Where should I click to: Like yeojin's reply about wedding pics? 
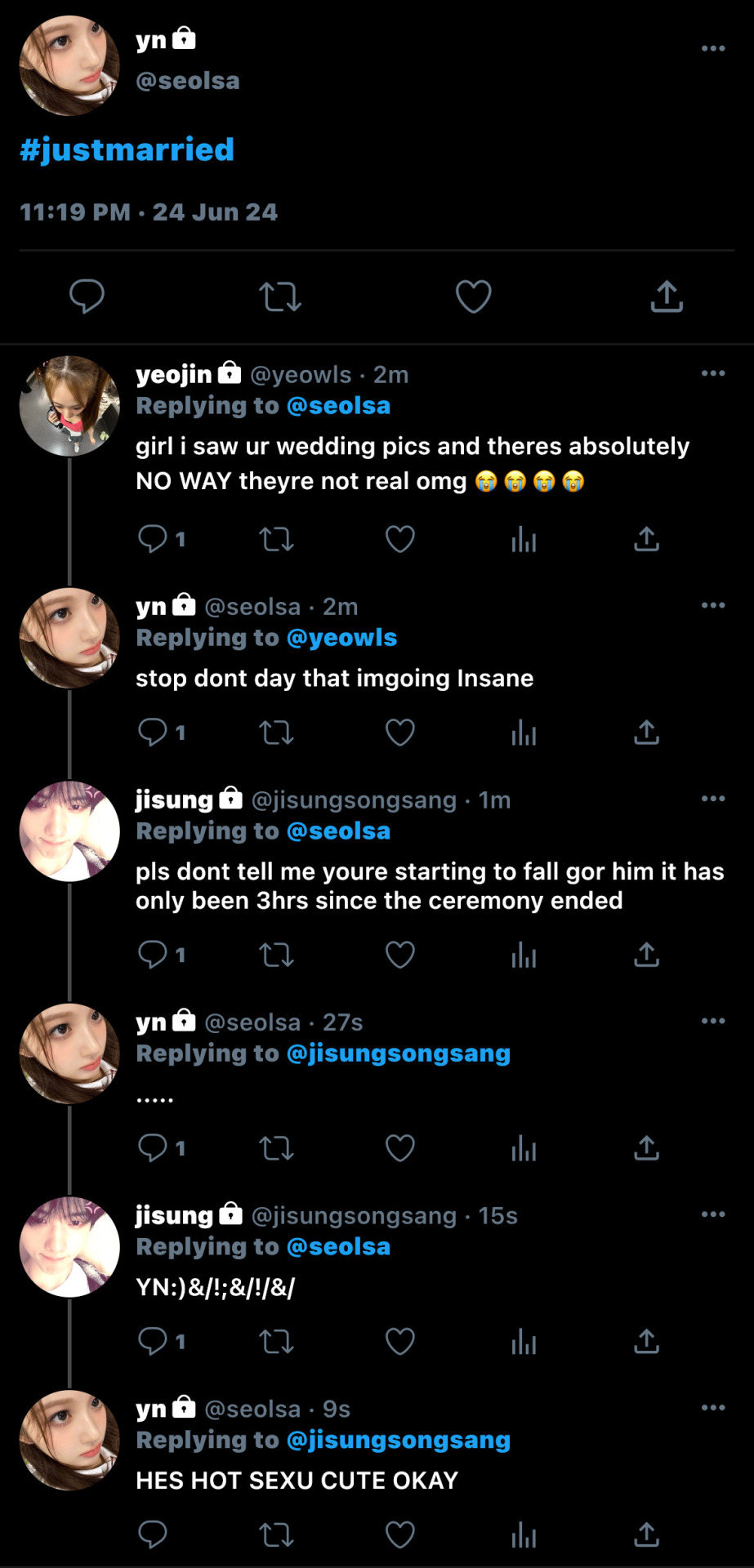point(399,539)
